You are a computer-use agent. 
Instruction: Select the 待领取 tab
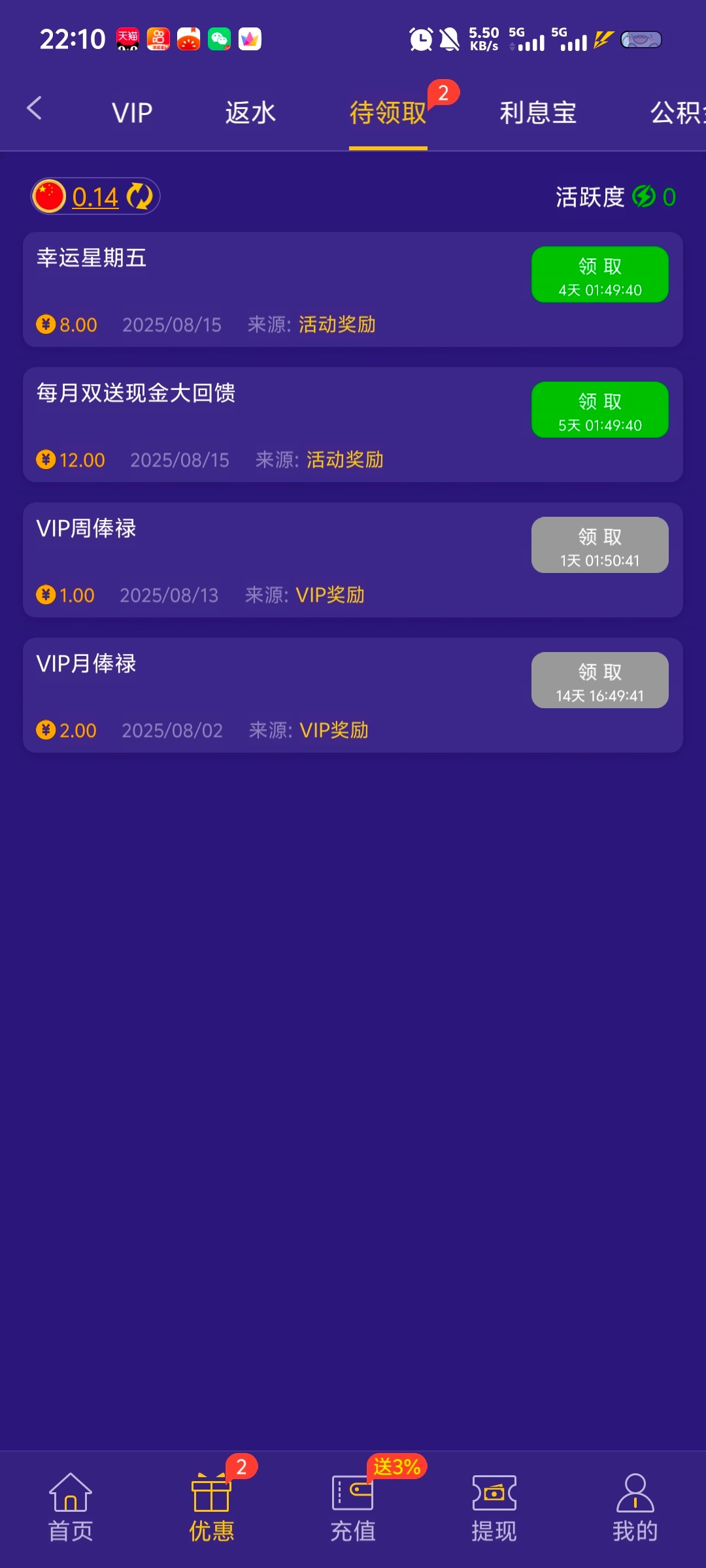[x=388, y=113]
